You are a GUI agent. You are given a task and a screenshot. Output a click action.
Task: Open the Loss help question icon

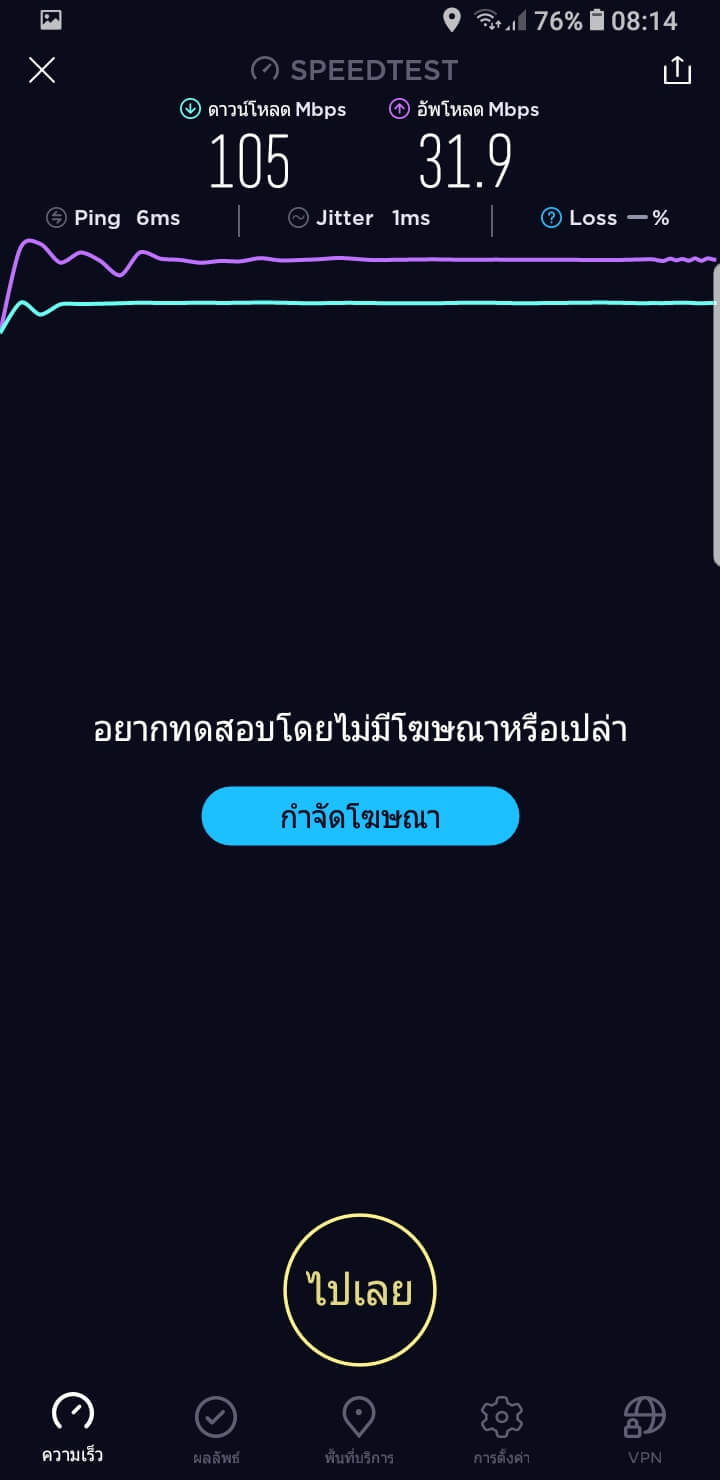click(x=551, y=218)
